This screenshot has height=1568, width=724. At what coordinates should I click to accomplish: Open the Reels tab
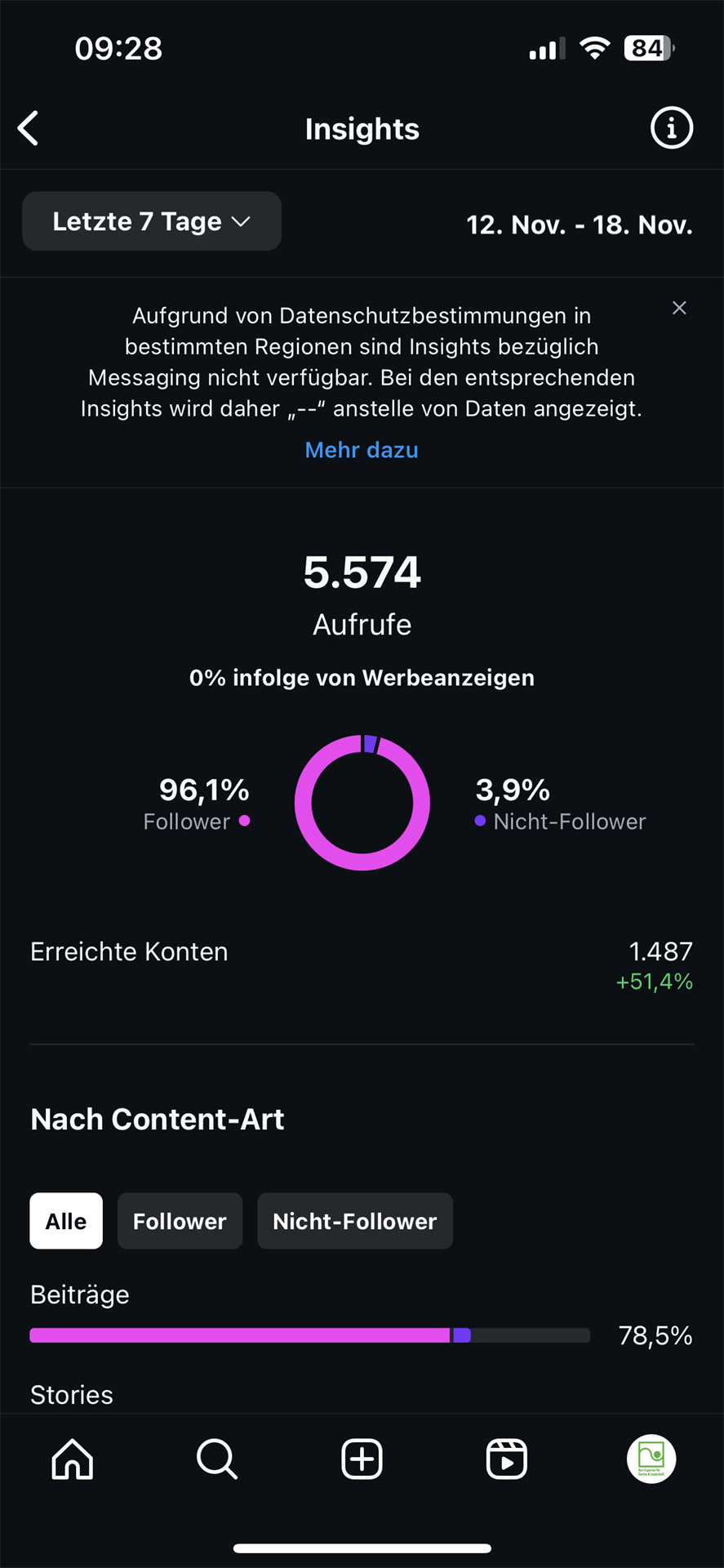click(x=507, y=1459)
